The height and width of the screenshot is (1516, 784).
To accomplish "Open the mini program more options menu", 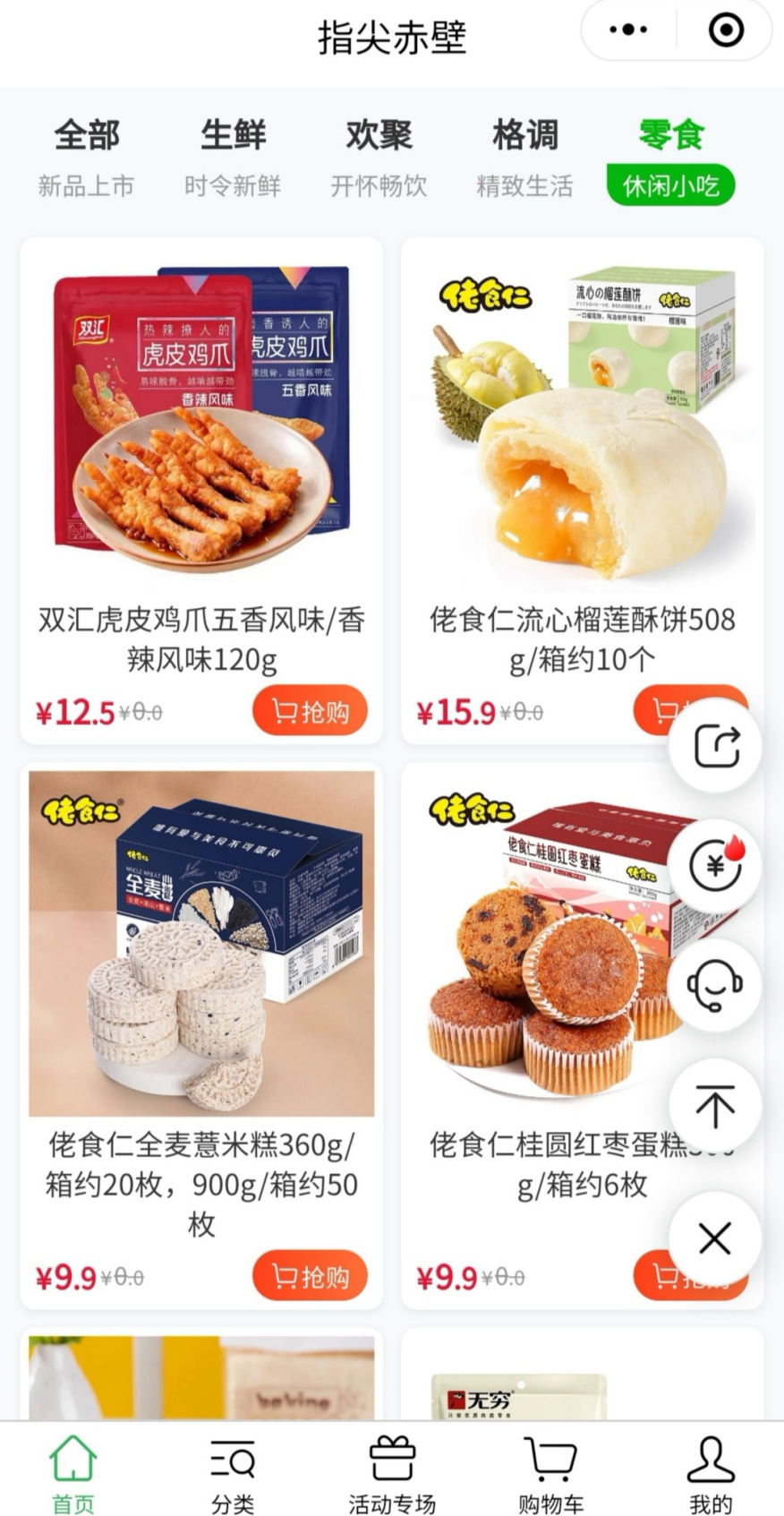I will 628,30.
